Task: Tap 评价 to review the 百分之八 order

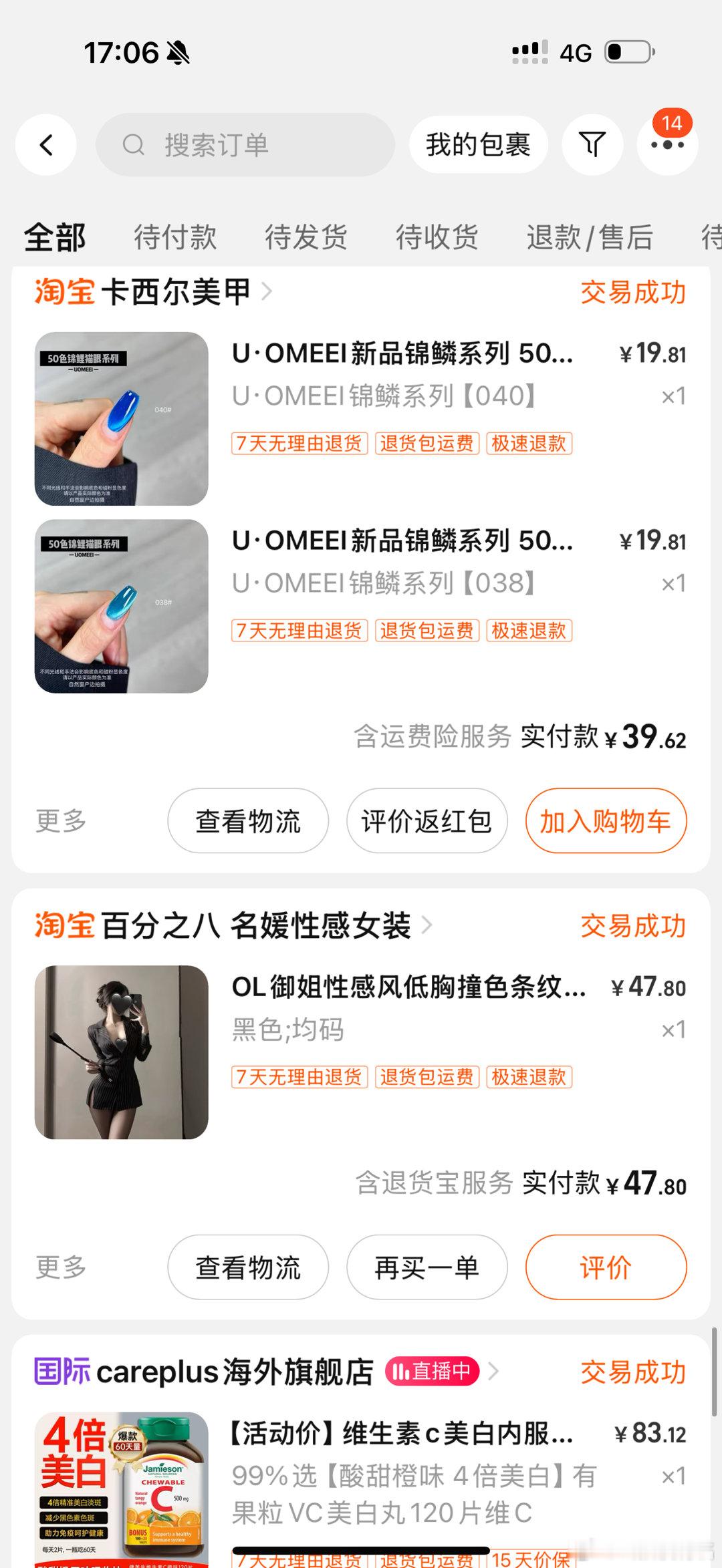Action: click(x=606, y=1267)
